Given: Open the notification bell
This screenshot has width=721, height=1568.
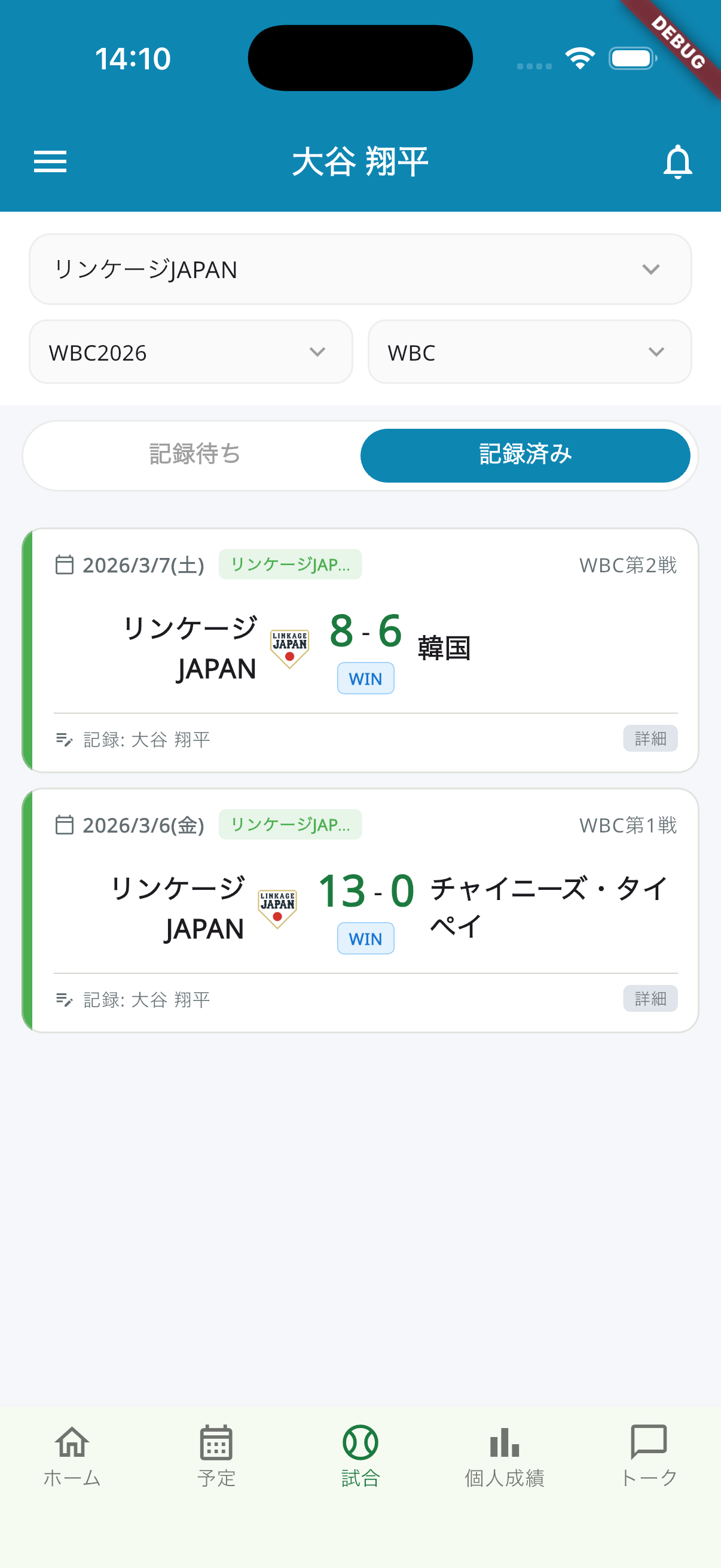Looking at the screenshot, I should 677,161.
